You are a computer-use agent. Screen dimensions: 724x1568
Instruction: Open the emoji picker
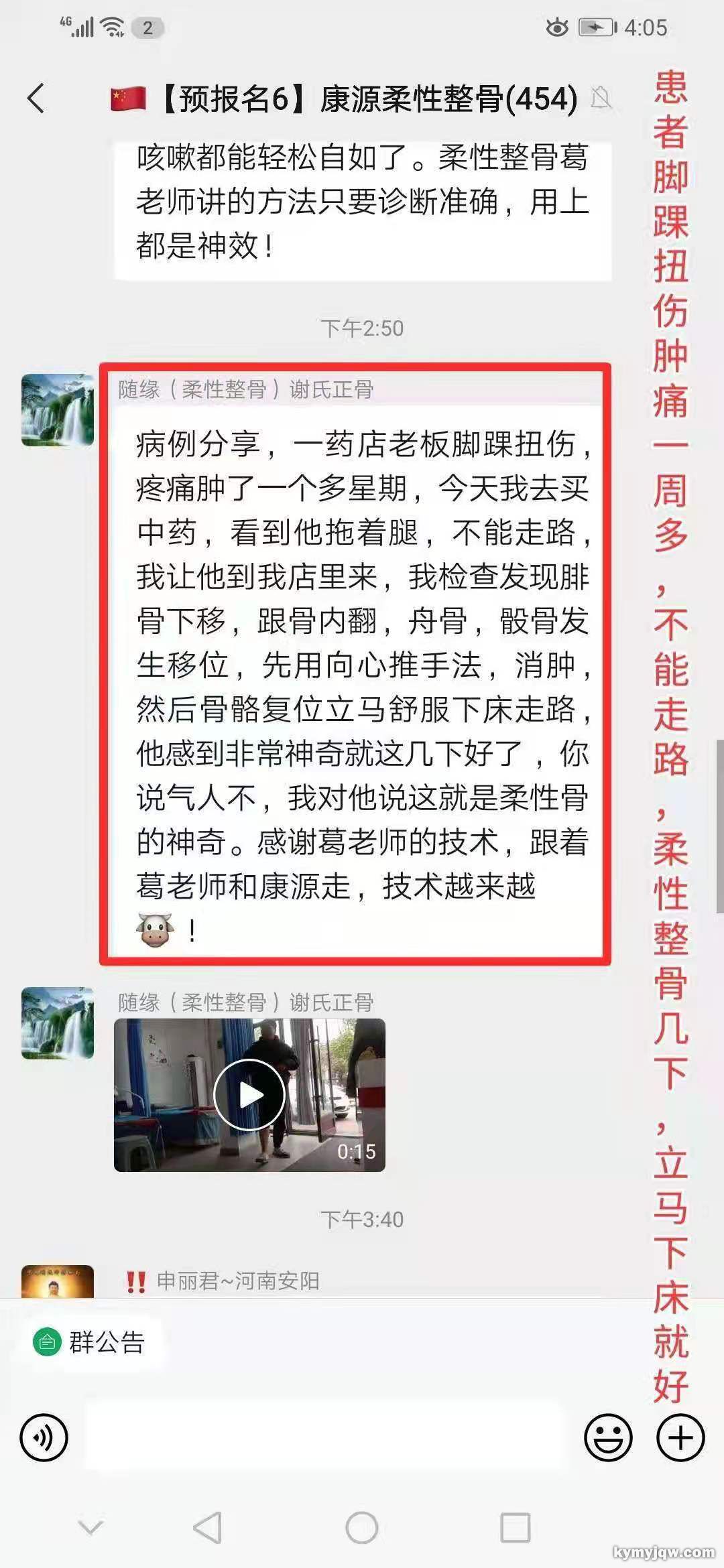pos(608,1437)
